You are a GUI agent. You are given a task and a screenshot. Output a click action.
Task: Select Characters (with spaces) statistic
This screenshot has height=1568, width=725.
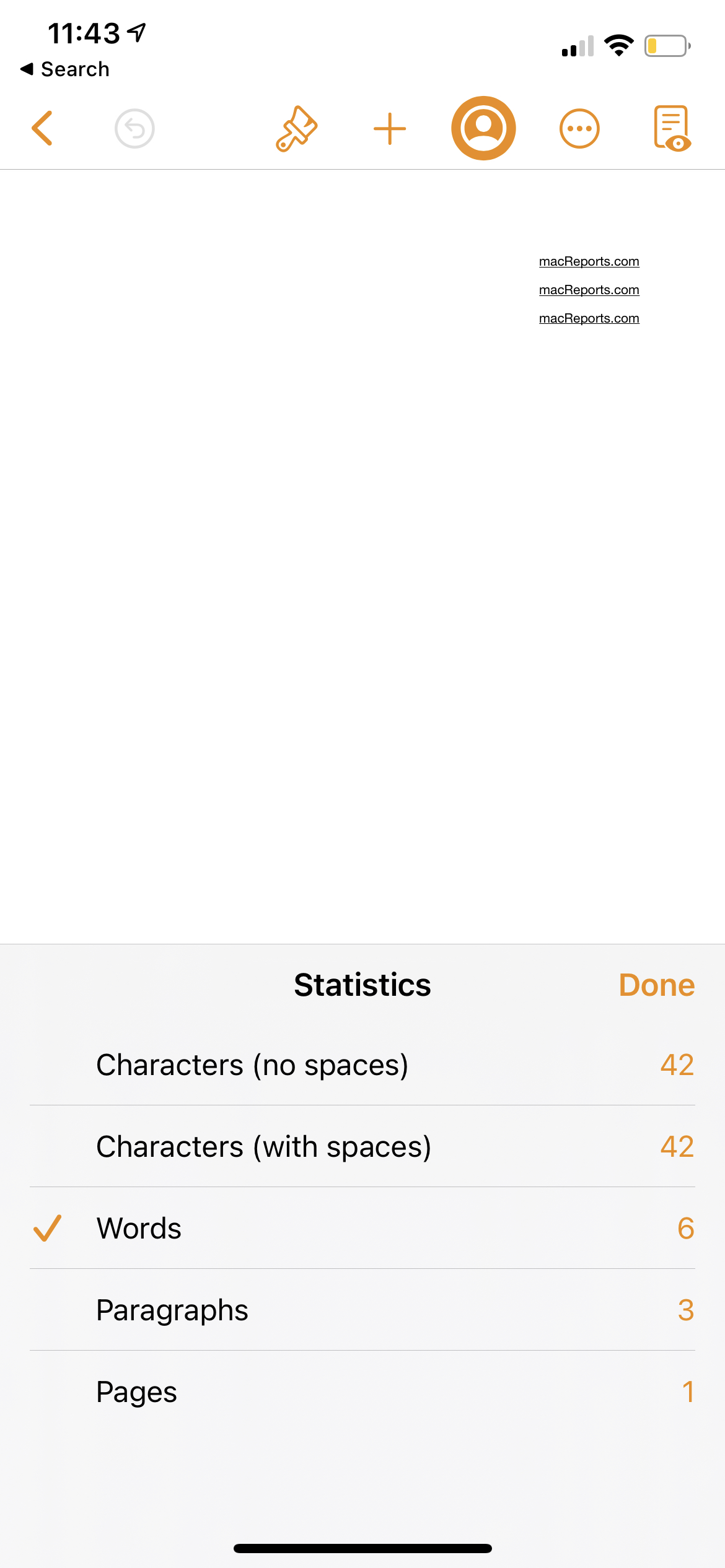click(263, 1146)
